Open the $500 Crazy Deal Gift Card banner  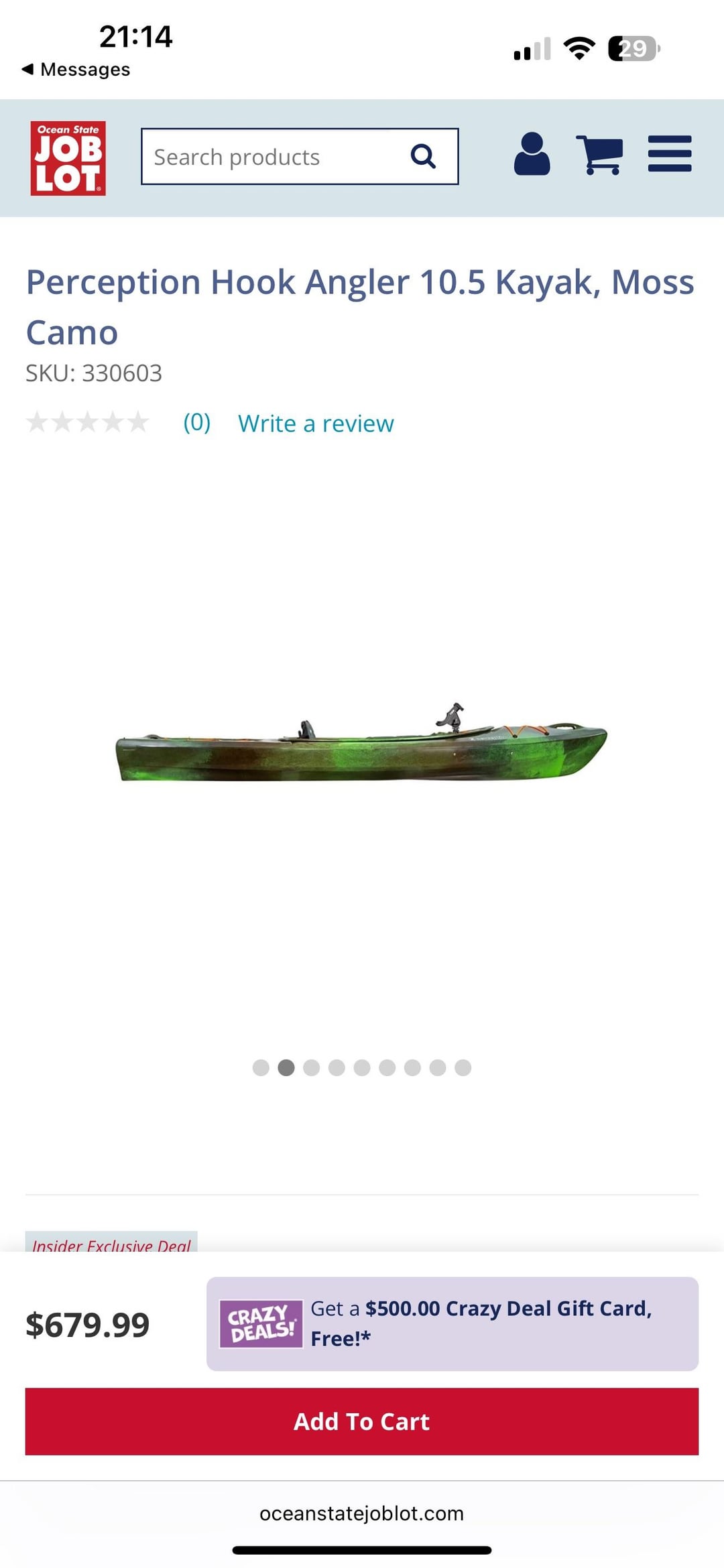pos(452,1323)
